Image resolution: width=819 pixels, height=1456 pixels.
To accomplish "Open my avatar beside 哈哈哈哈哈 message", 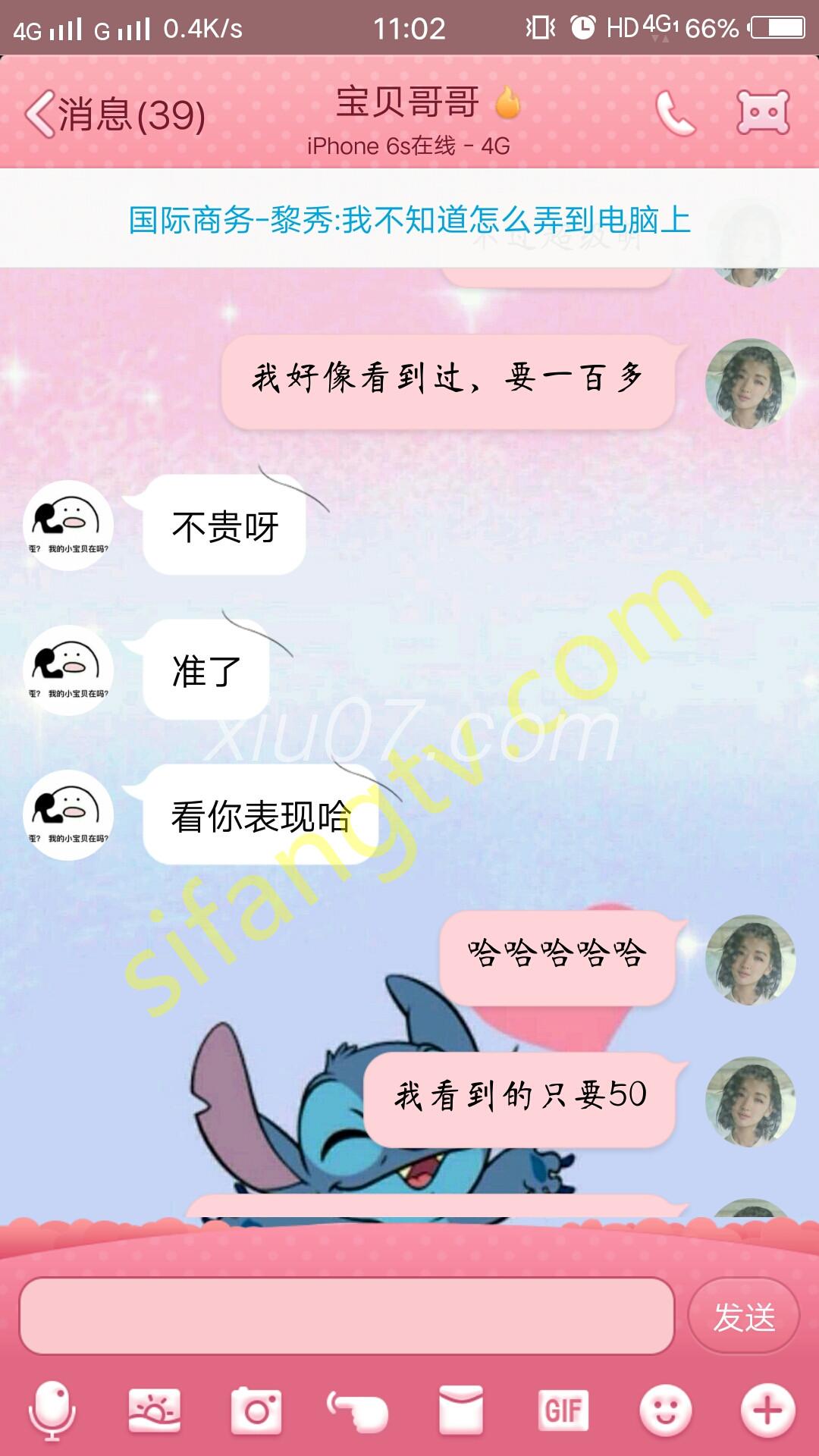I will click(x=750, y=960).
